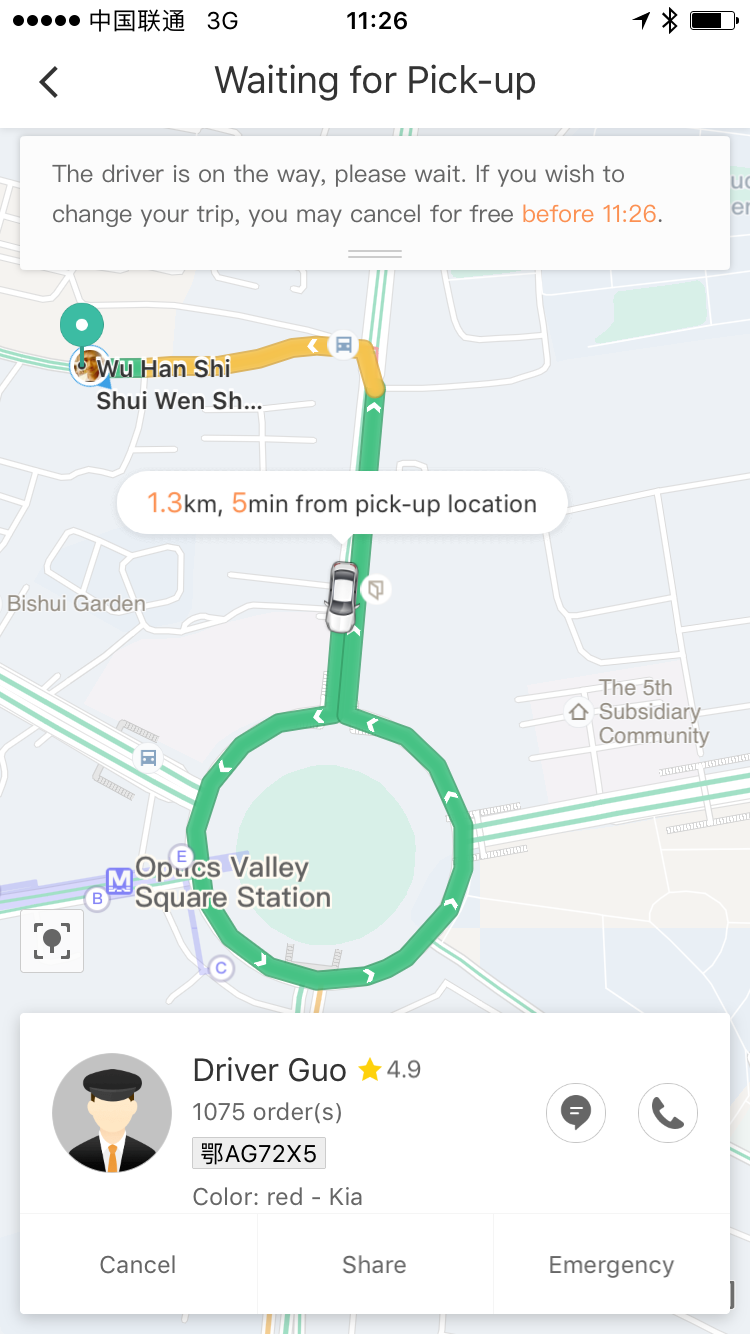Recenter the map on my location
750x1334 pixels.
pyautogui.click(x=52, y=940)
